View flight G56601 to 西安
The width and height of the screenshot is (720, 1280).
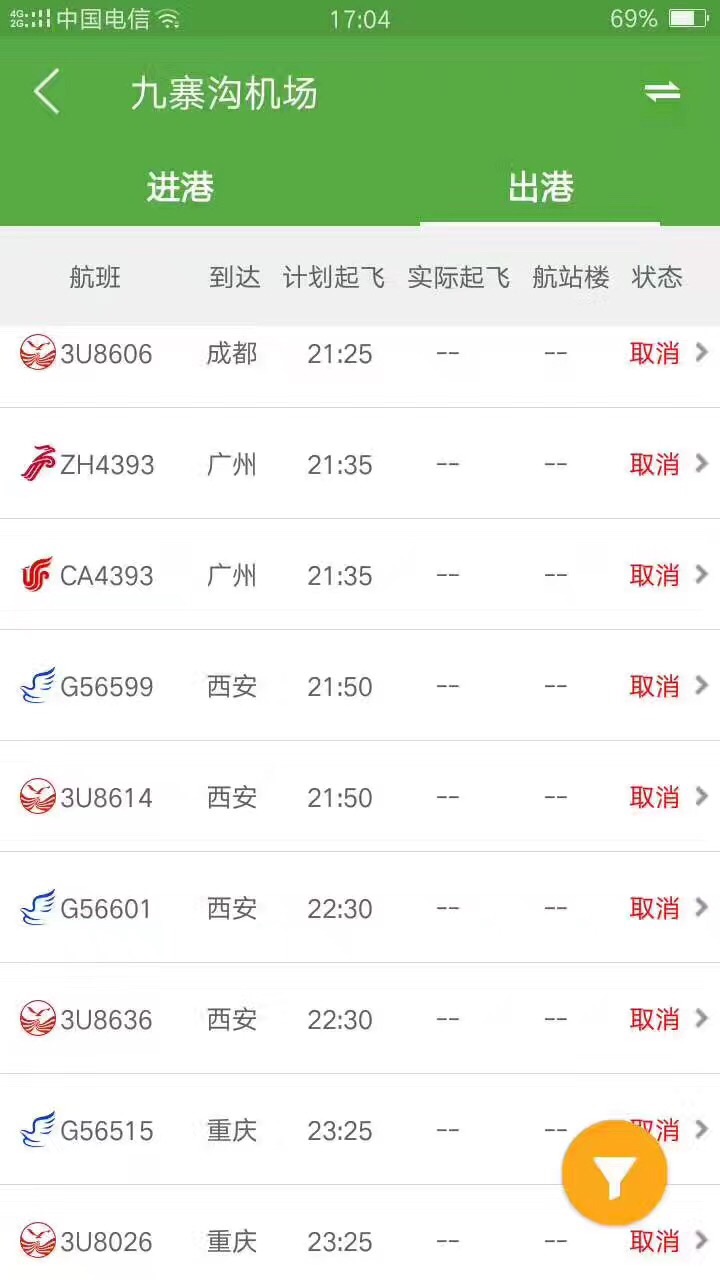360,909
